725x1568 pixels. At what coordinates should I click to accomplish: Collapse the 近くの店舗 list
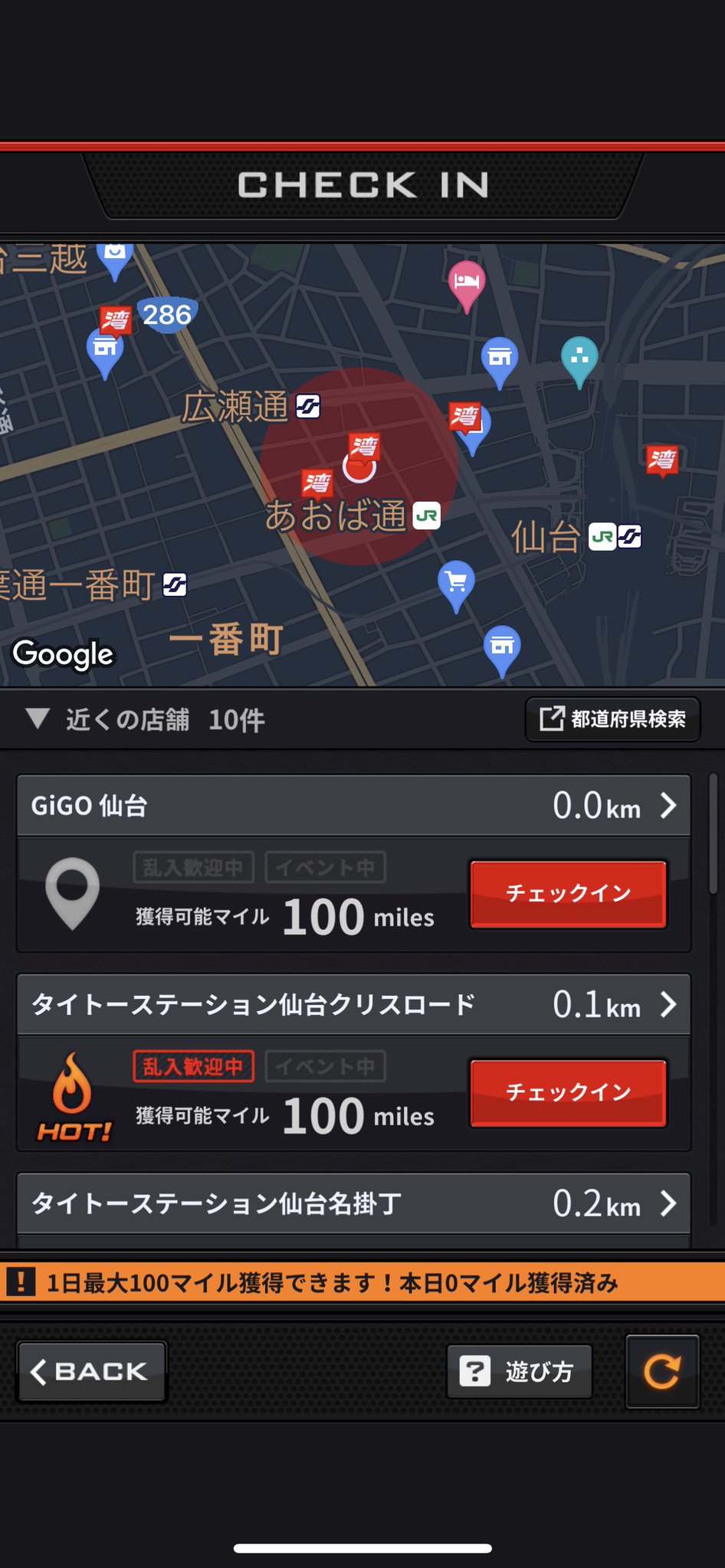pos(146,719)
